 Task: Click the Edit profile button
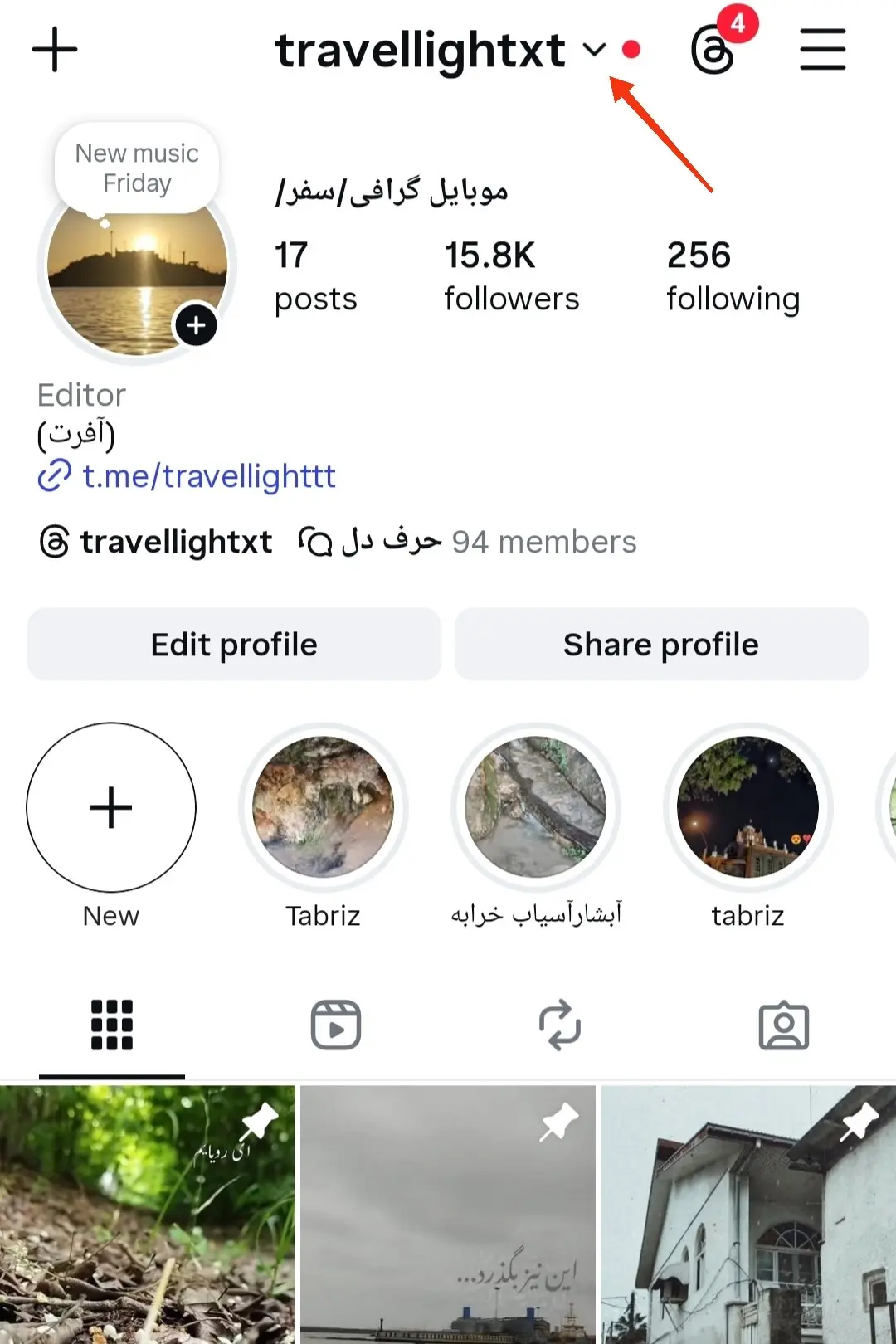pyautogui.click(x=233, y=644)
